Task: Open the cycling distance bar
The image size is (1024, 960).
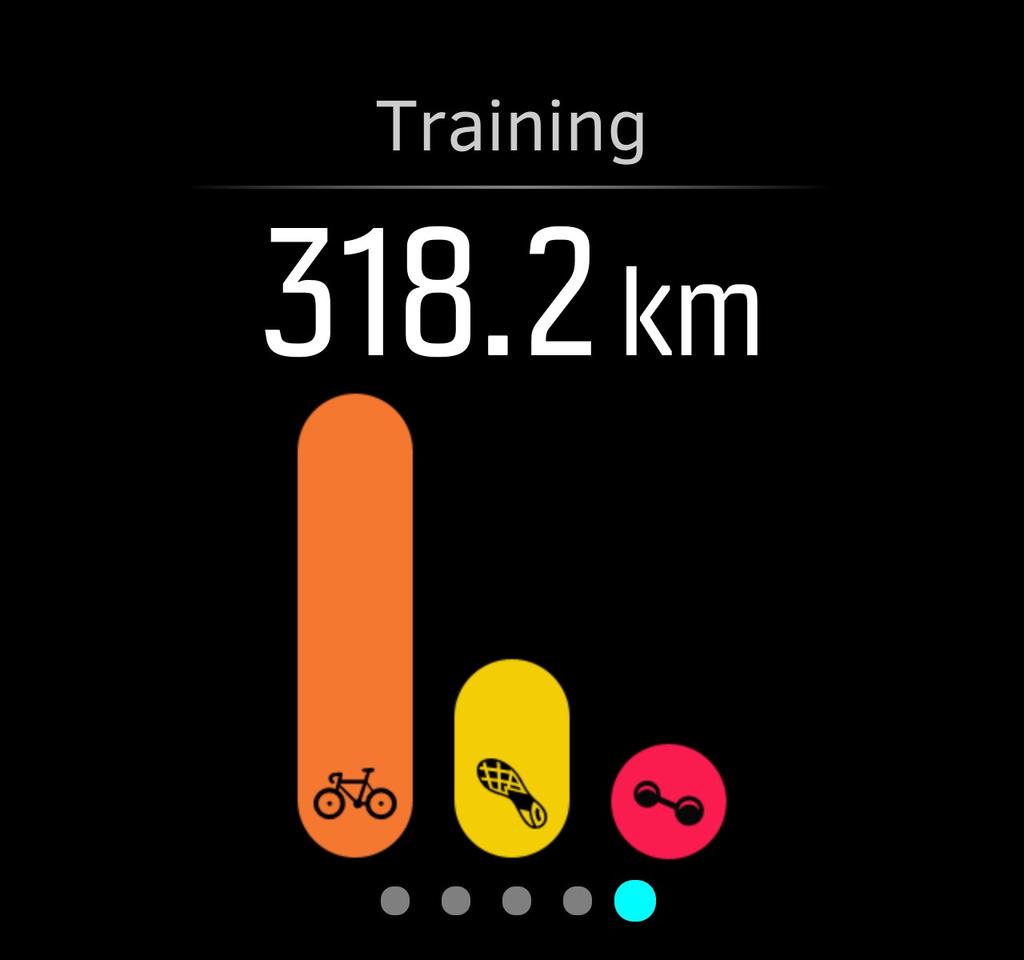Action: [355, 625]
